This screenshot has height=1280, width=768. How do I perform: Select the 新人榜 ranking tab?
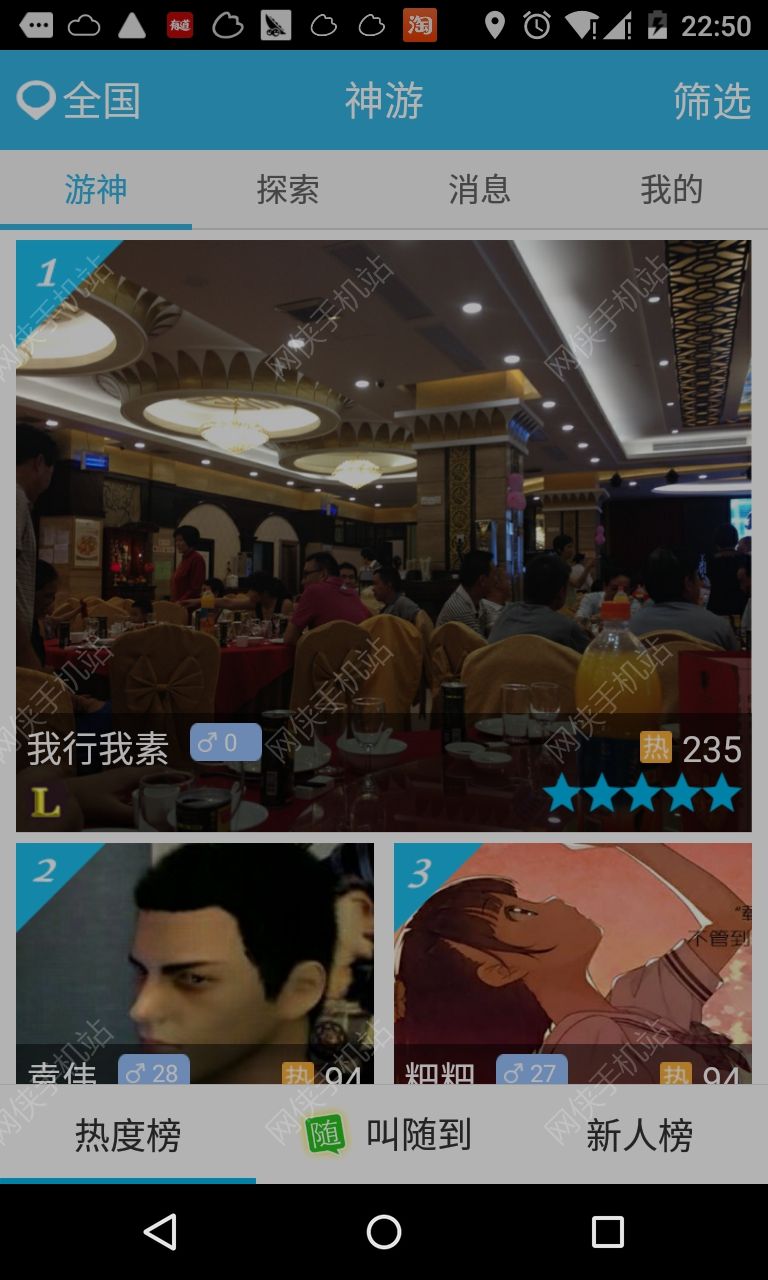(x=640, y=1135)
